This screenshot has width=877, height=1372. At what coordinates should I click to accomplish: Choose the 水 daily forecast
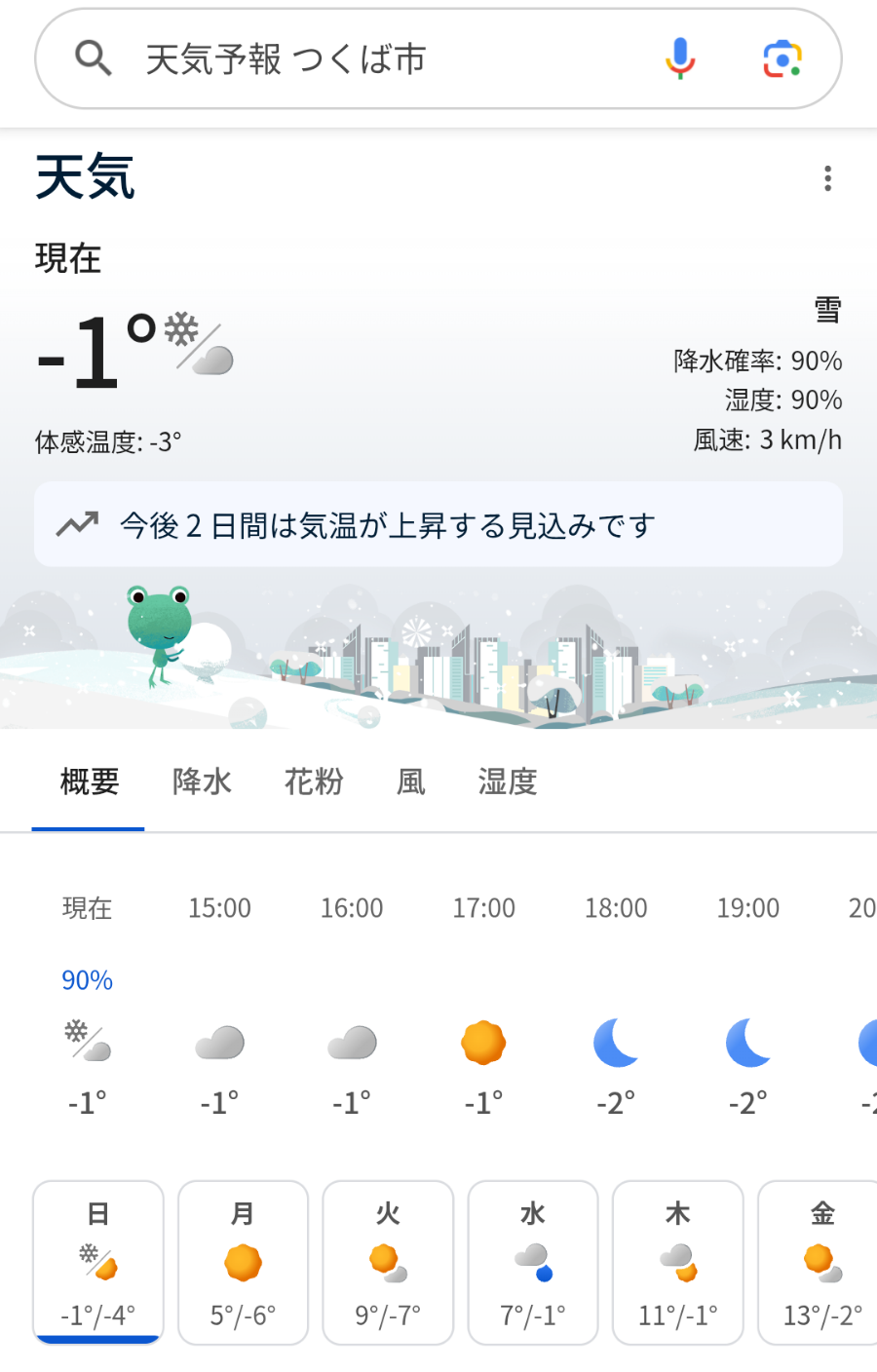533,1262
